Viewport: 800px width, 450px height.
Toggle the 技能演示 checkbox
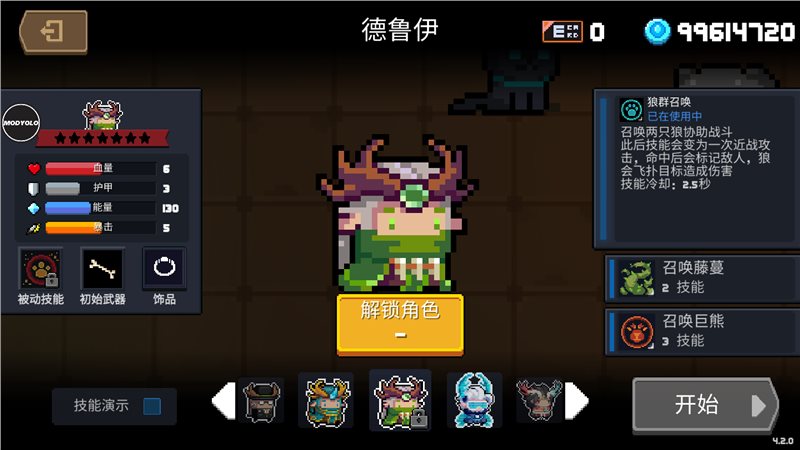tap(152, 406)
